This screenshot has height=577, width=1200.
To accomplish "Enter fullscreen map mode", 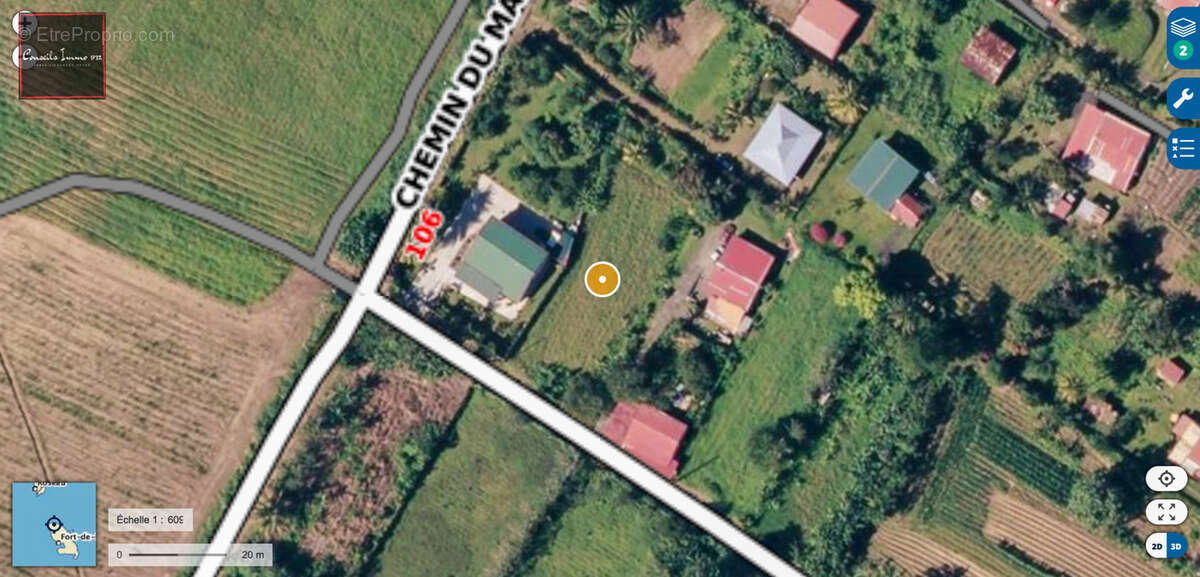I will 1166,512.
